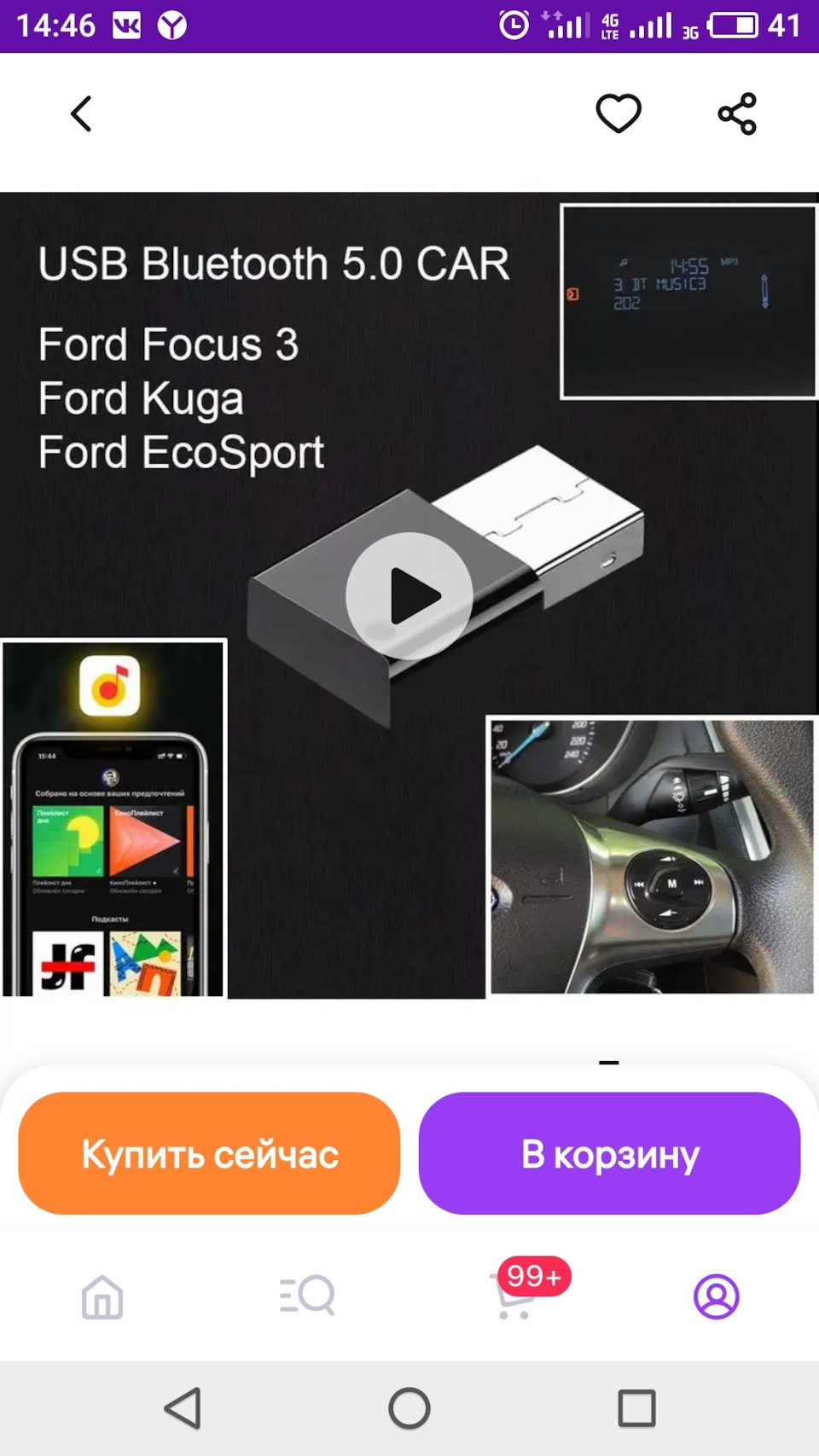Switch to the profile tab
Viewport: 819px width, 1456px height.
(x=716, y=1296)
